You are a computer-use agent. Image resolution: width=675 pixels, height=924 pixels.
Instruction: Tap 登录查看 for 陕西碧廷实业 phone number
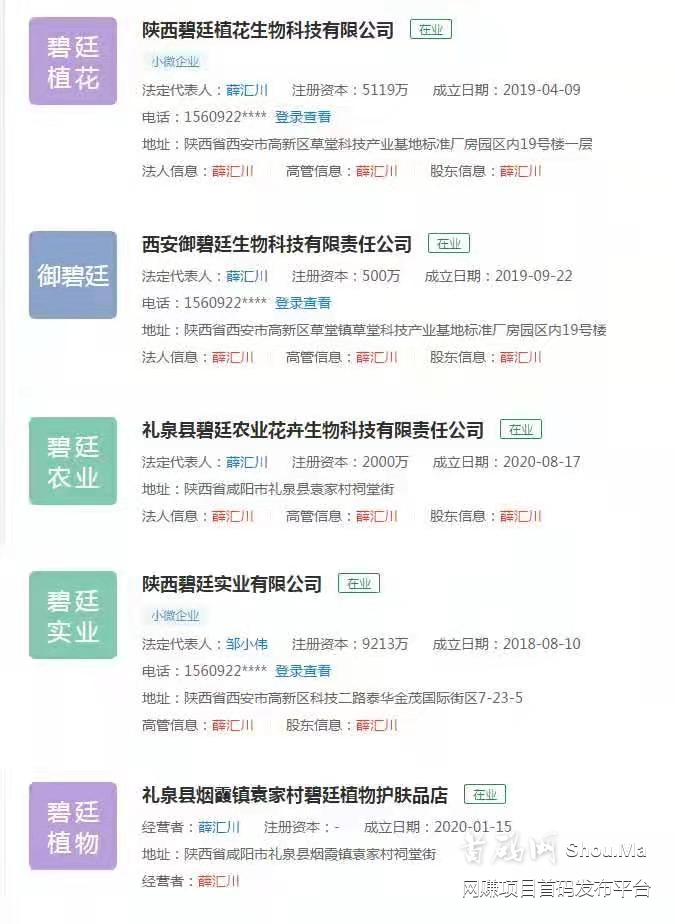click(x=303, y=671)
